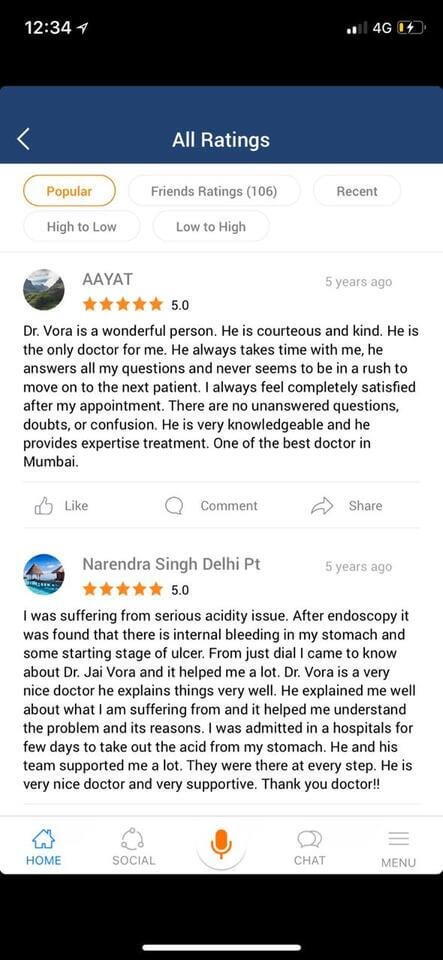Image resolution: width=443 pixels, height=960 pixels.
Task: Sort ratings Low to High
Action: pyautogui.click(x=210, y=227)
